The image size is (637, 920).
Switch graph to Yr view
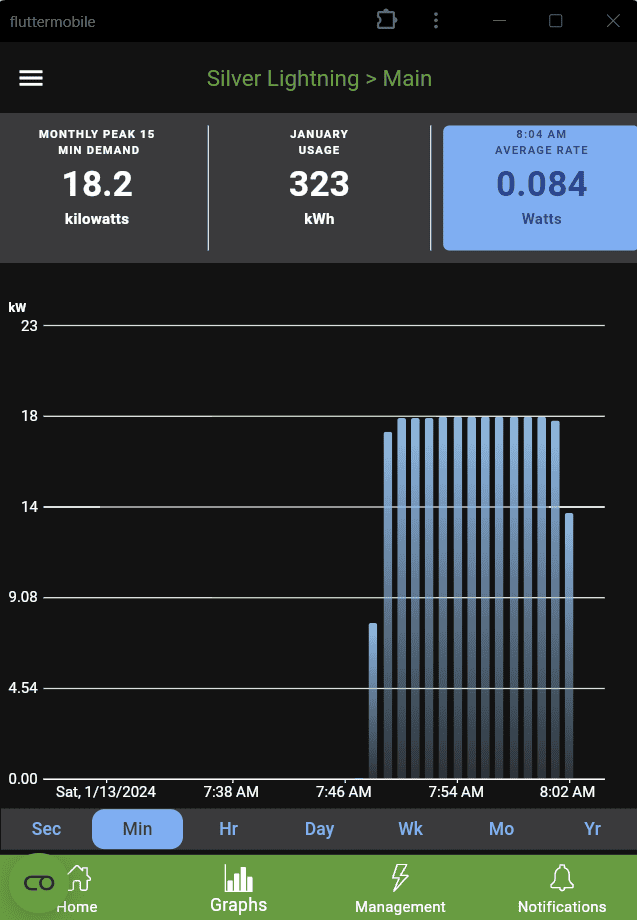coord(592,829)
